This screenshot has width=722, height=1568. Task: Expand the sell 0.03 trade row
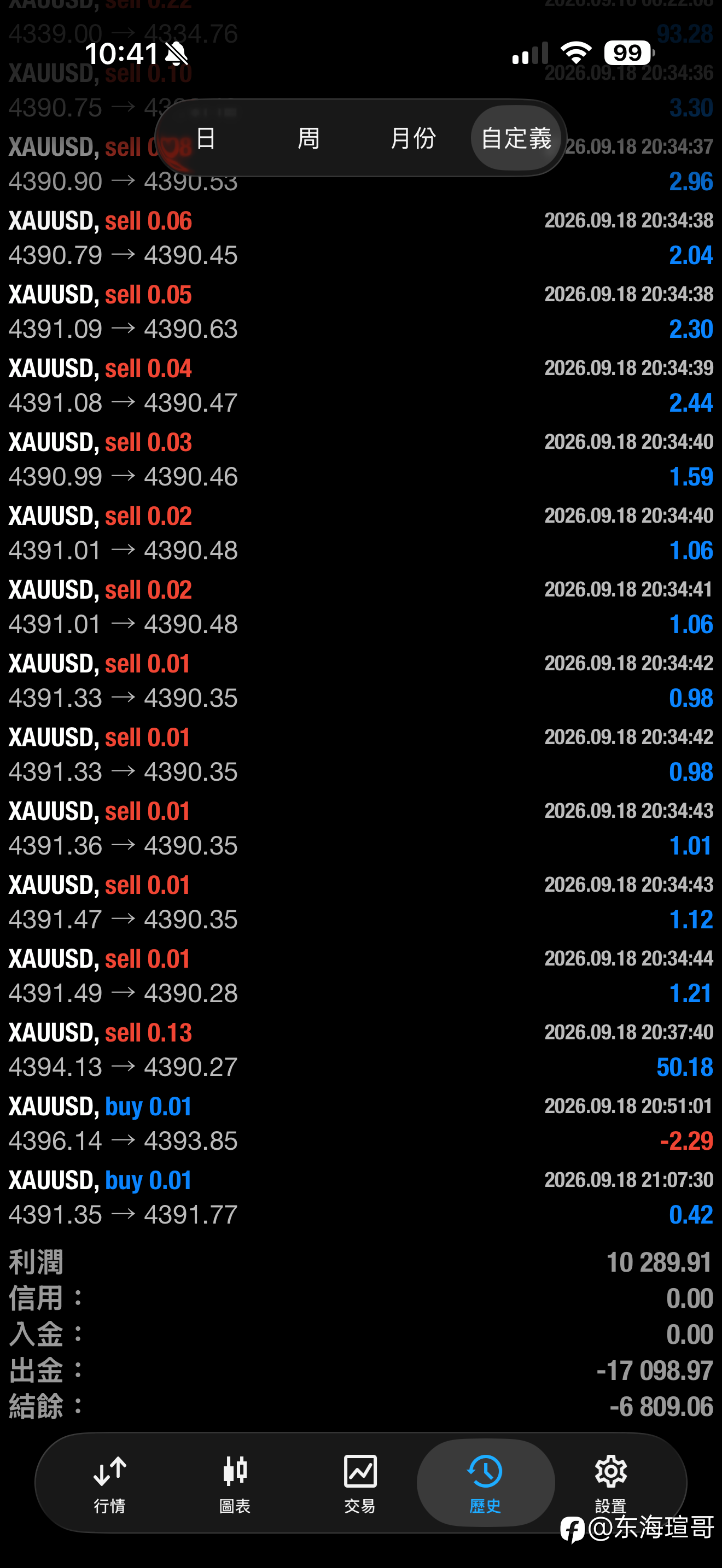[x=361, y=459]
